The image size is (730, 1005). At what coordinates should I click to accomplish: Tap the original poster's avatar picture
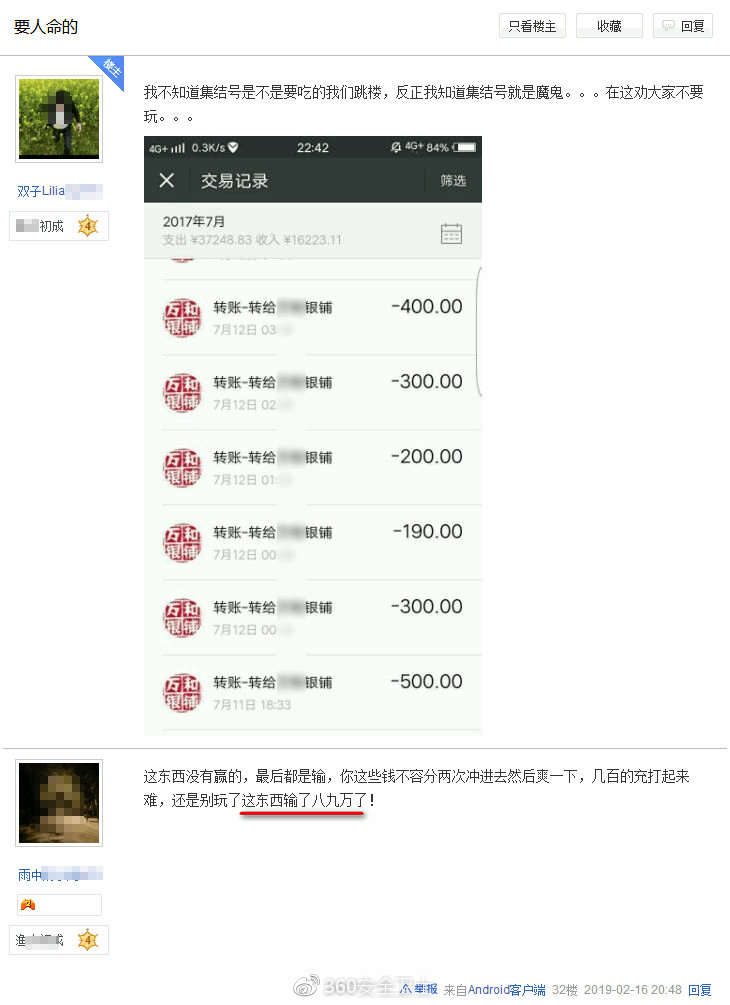(59, 118)
